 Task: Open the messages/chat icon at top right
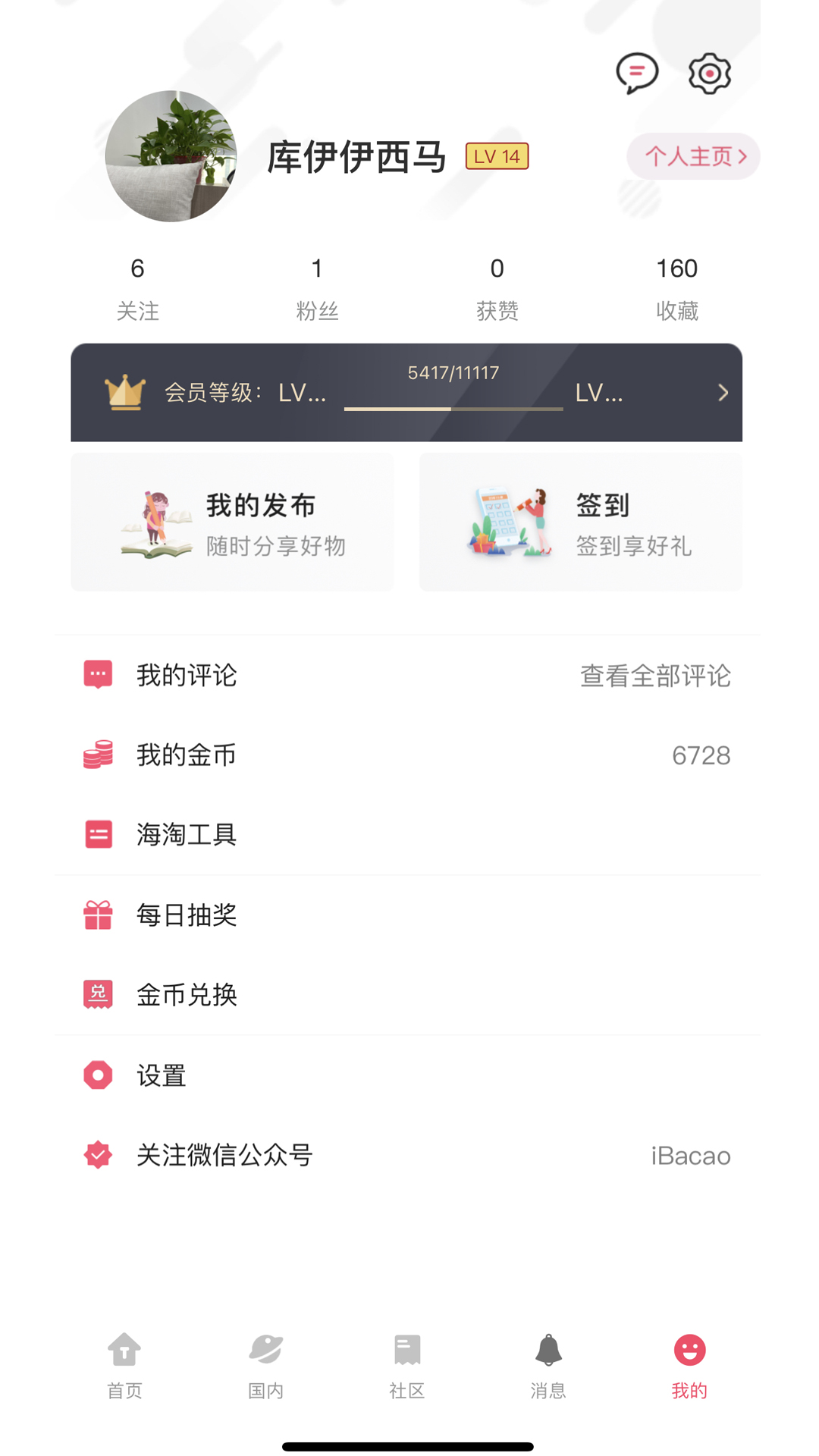pos(635,73)
